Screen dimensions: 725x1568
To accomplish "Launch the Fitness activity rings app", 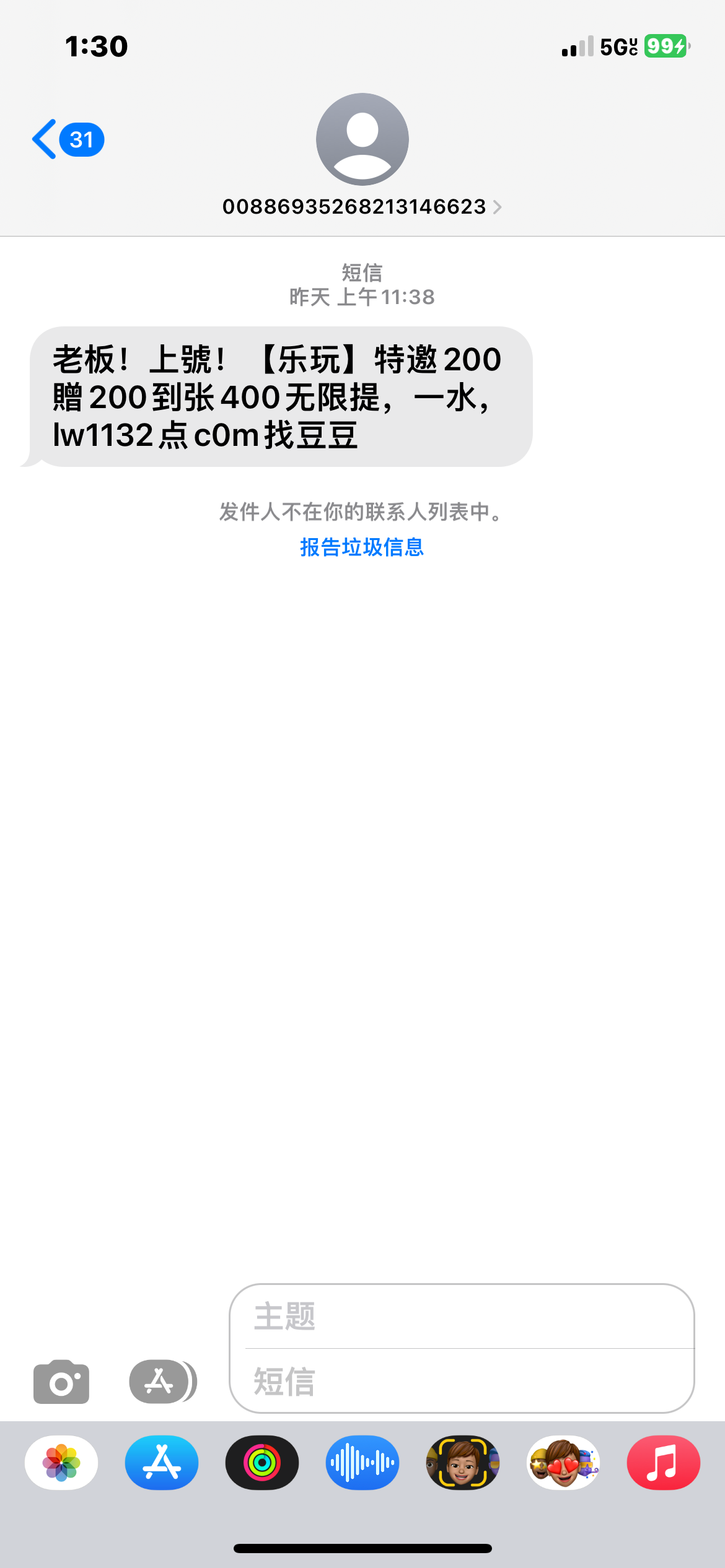I will (x=262, y=1463).
